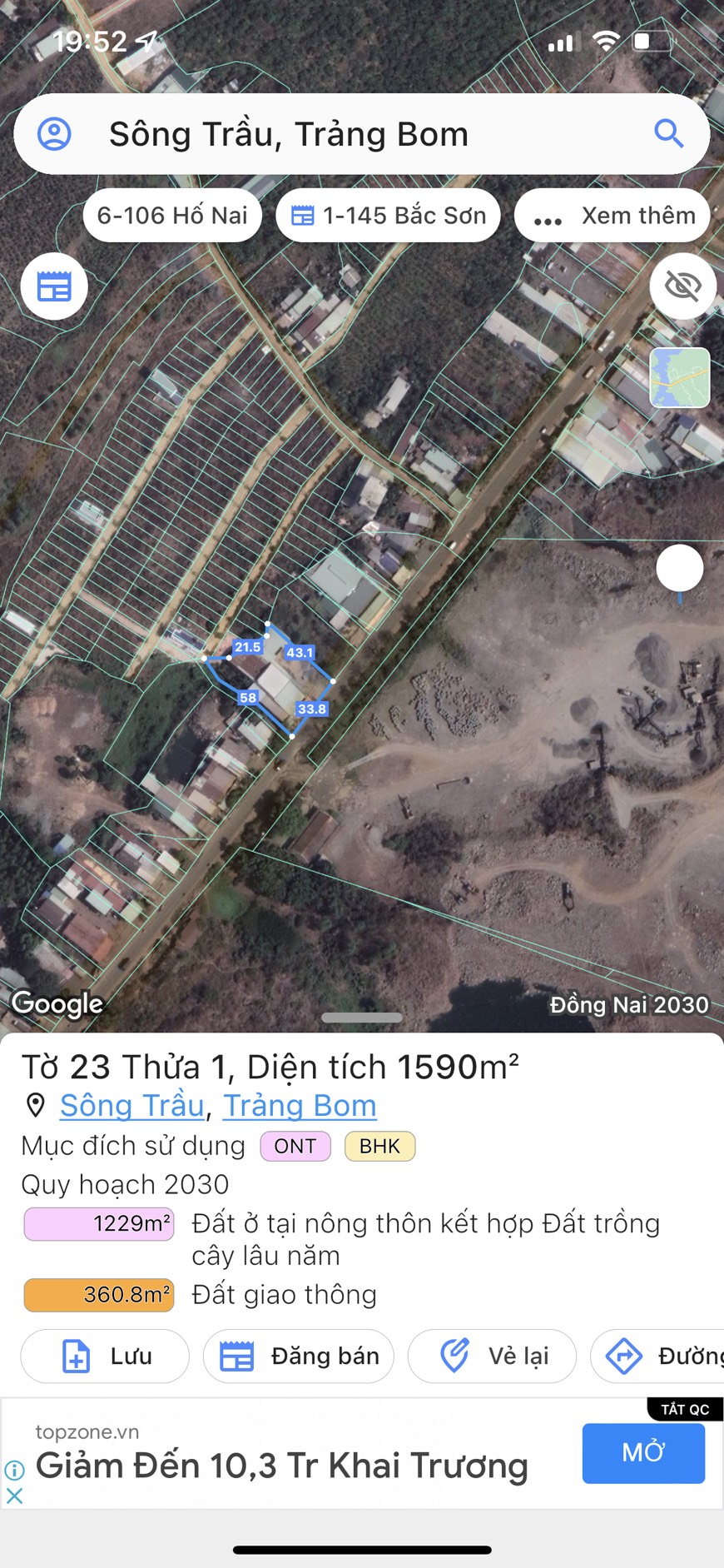Screen dimensions: 724x1568
Task: Open the Xem thêm chip
Action: [x=612, y=216]
